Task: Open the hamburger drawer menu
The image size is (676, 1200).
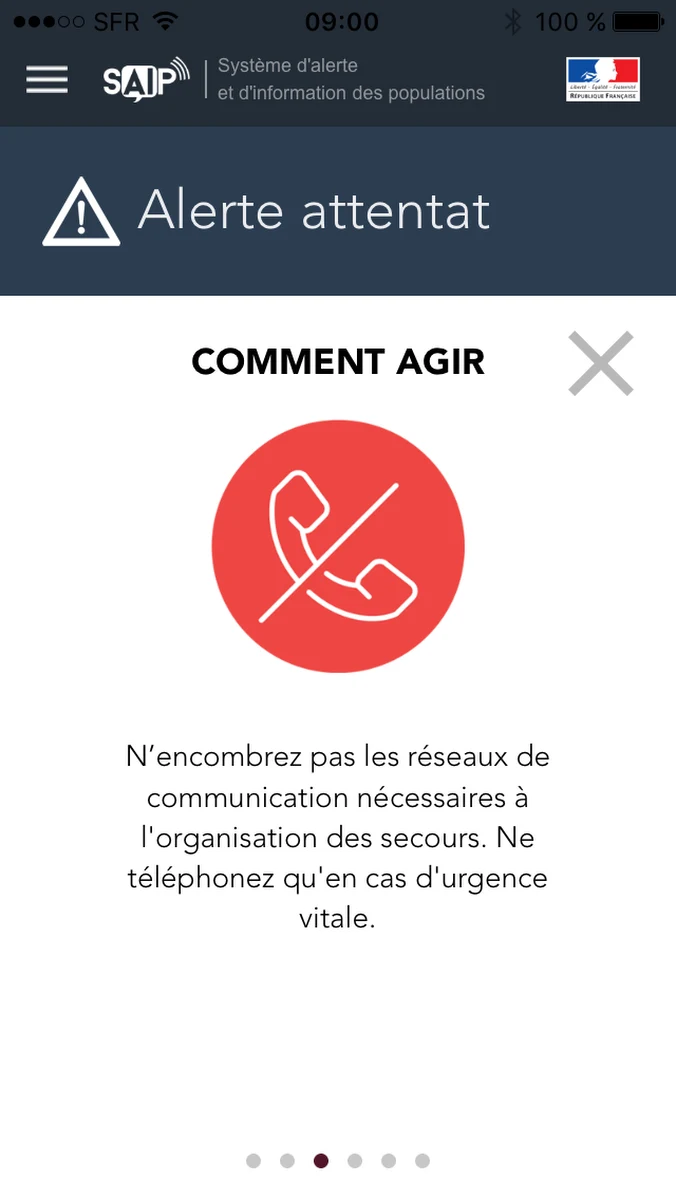Action: [47, 80]
